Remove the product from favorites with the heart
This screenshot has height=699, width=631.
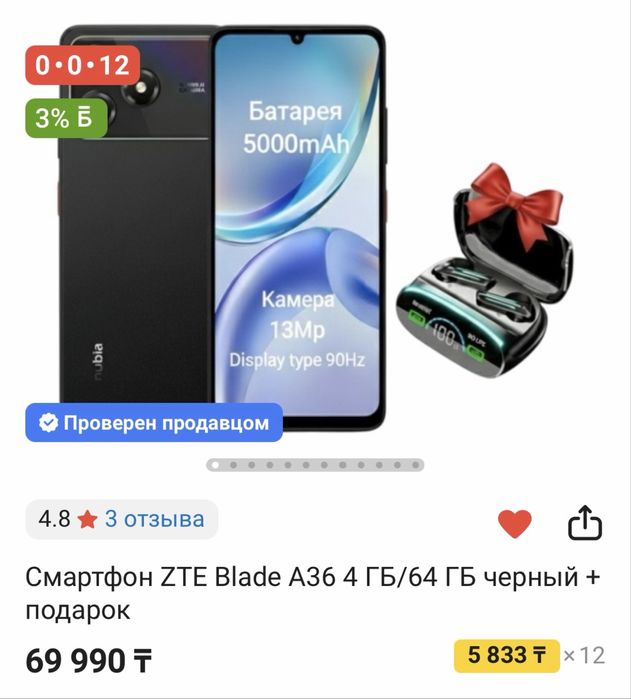click(514, 523)
